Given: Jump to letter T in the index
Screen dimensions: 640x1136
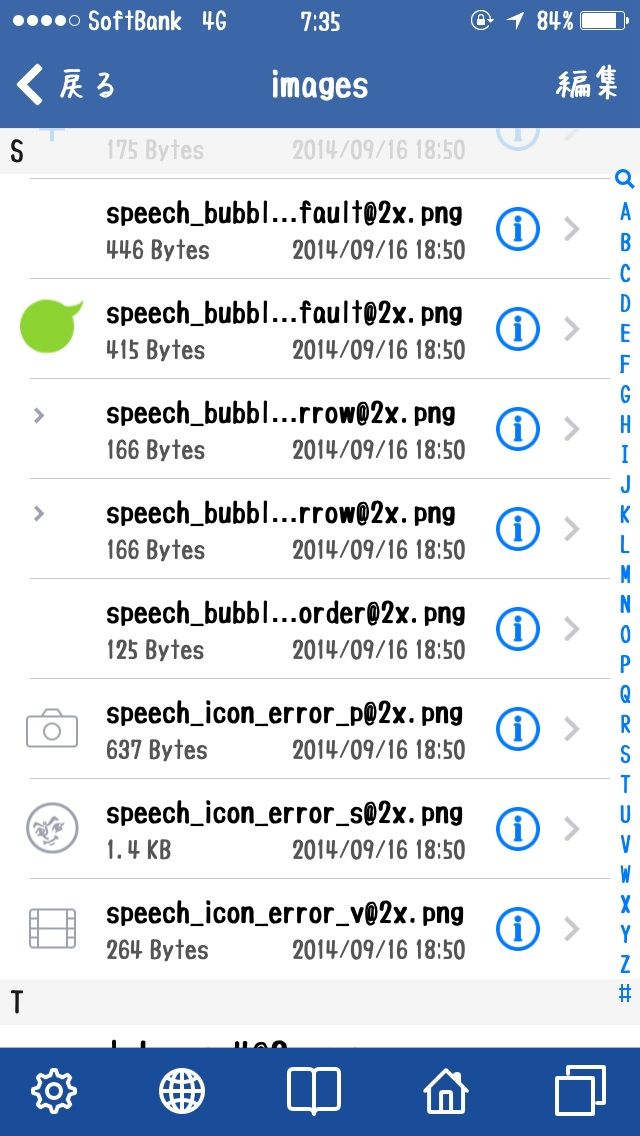Looking at the screenshot, I should pyautogui.click(x=625, y=784).
